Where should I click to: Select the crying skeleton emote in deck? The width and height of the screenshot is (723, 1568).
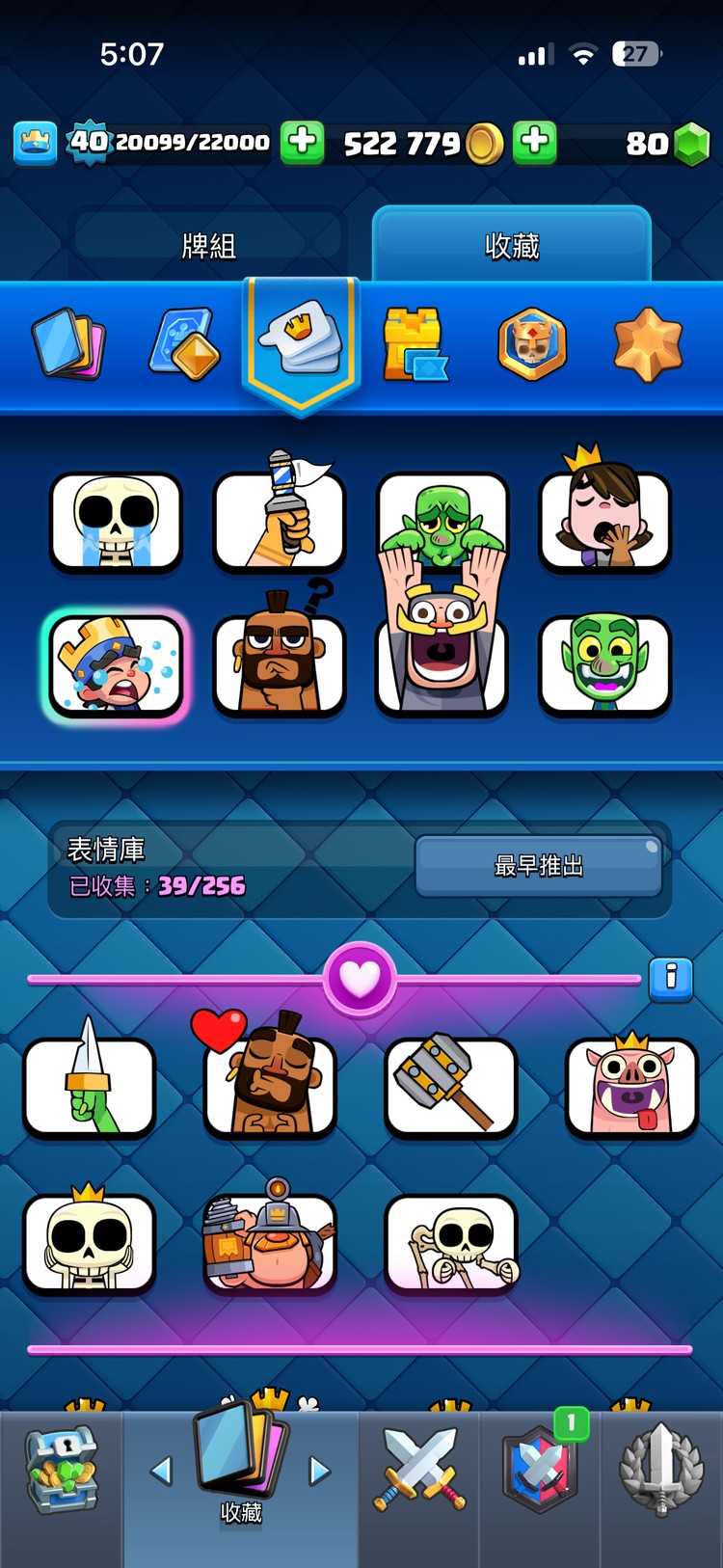tap(116, 522)
